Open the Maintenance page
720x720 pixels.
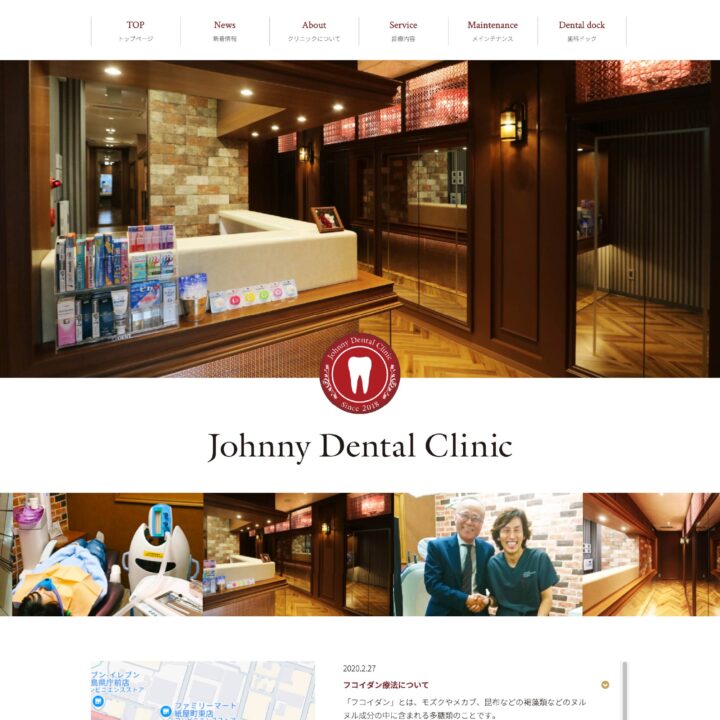tap(492, 30)
